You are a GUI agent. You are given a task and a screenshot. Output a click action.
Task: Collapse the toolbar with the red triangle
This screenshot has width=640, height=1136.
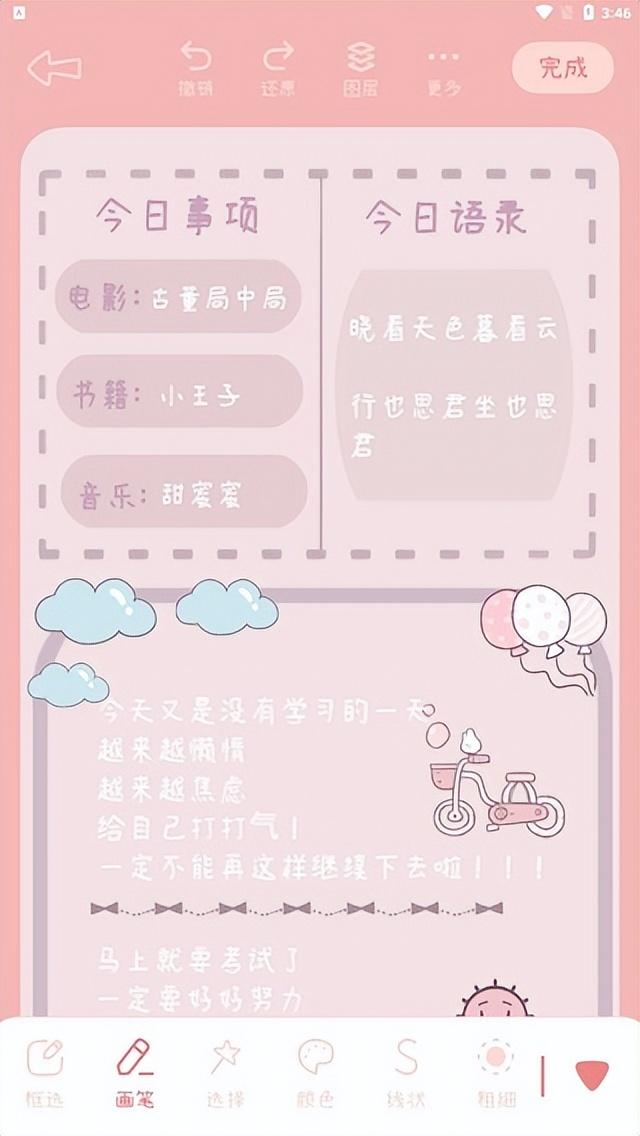(592, 1075)
